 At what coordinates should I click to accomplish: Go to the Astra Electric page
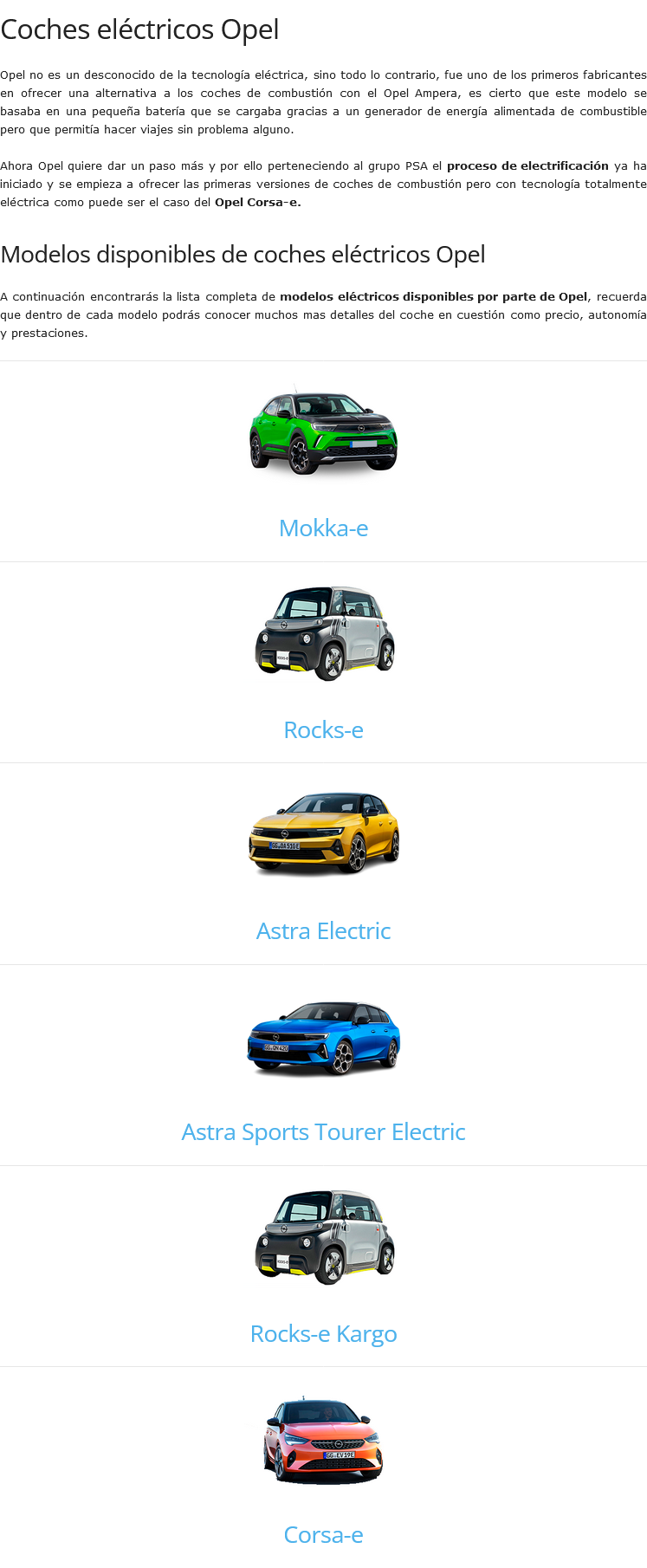coord(323,930)
